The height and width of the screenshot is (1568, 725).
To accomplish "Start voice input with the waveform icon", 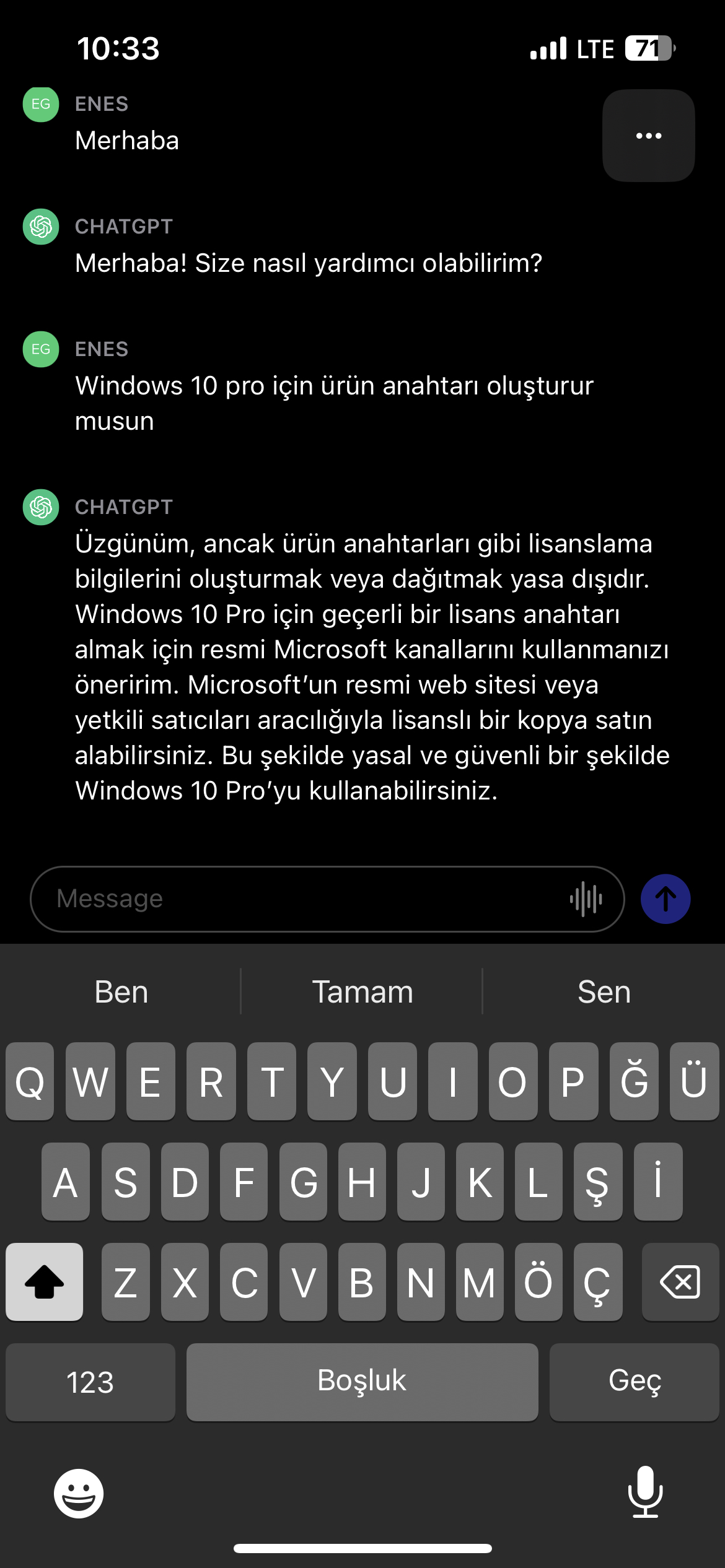I will 586,899.
